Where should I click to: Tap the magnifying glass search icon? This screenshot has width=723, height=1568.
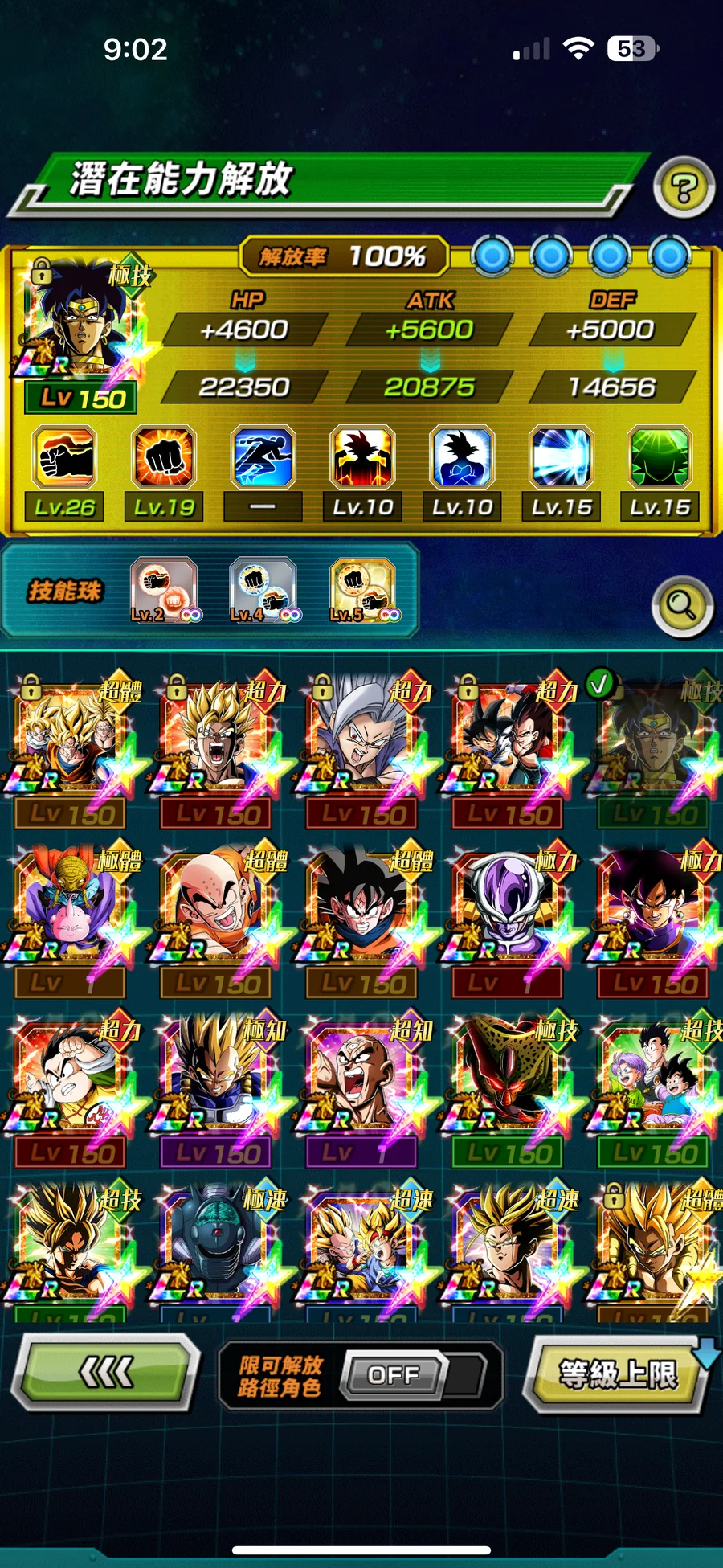682,606
